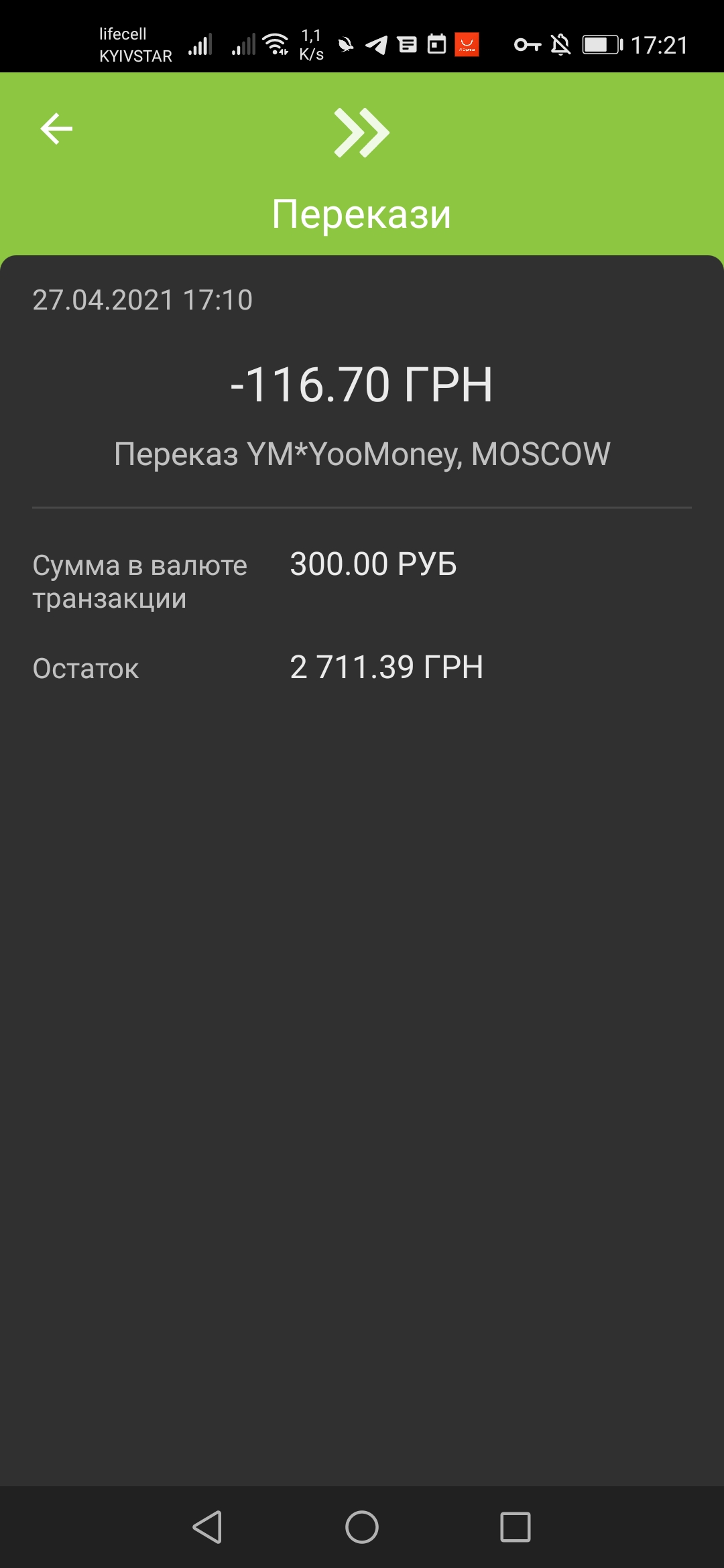Go to the home screen
724x1568 pixels.
tap(362, 1527)
